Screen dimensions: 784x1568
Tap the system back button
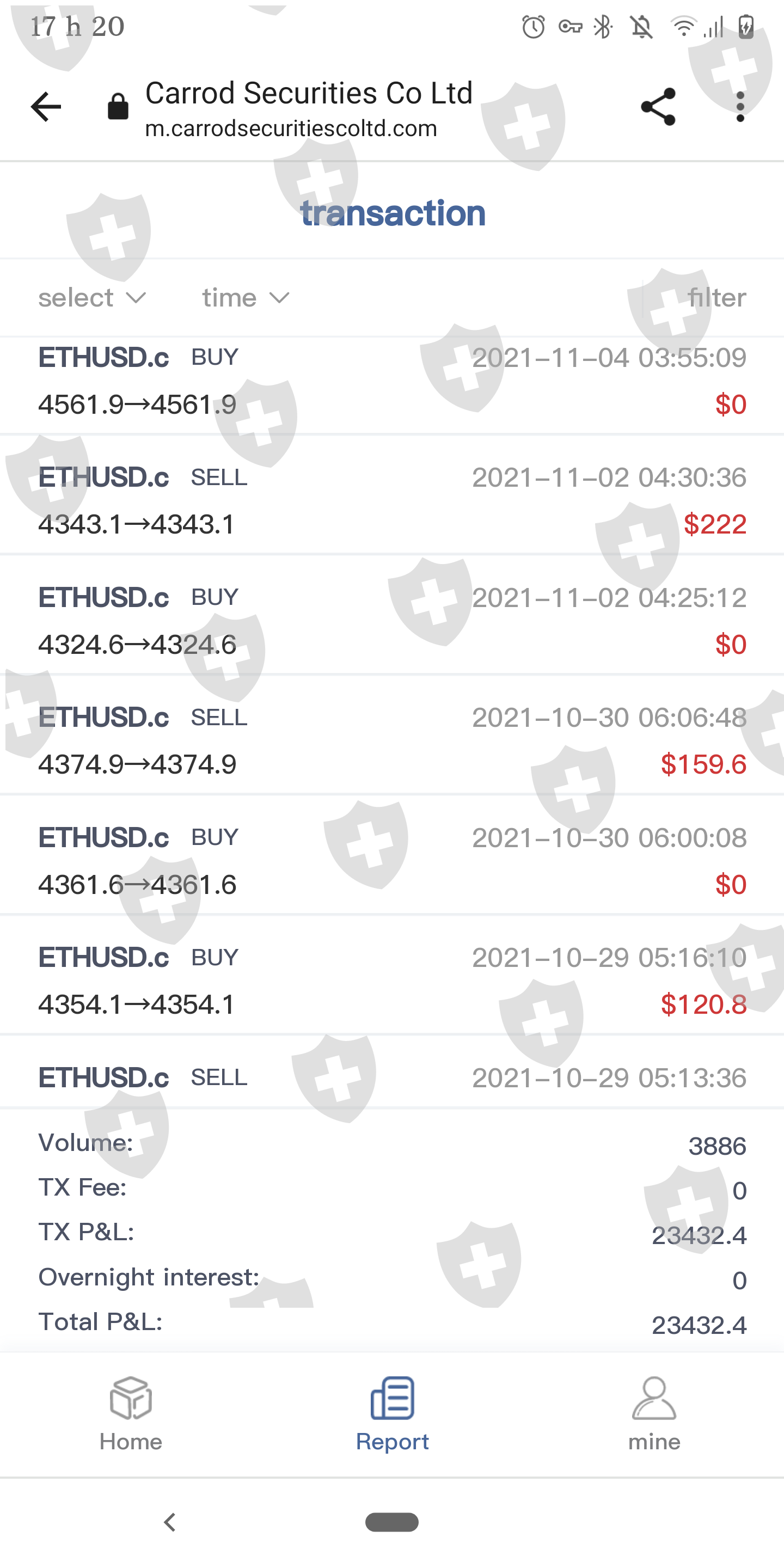coord(170,1522)
